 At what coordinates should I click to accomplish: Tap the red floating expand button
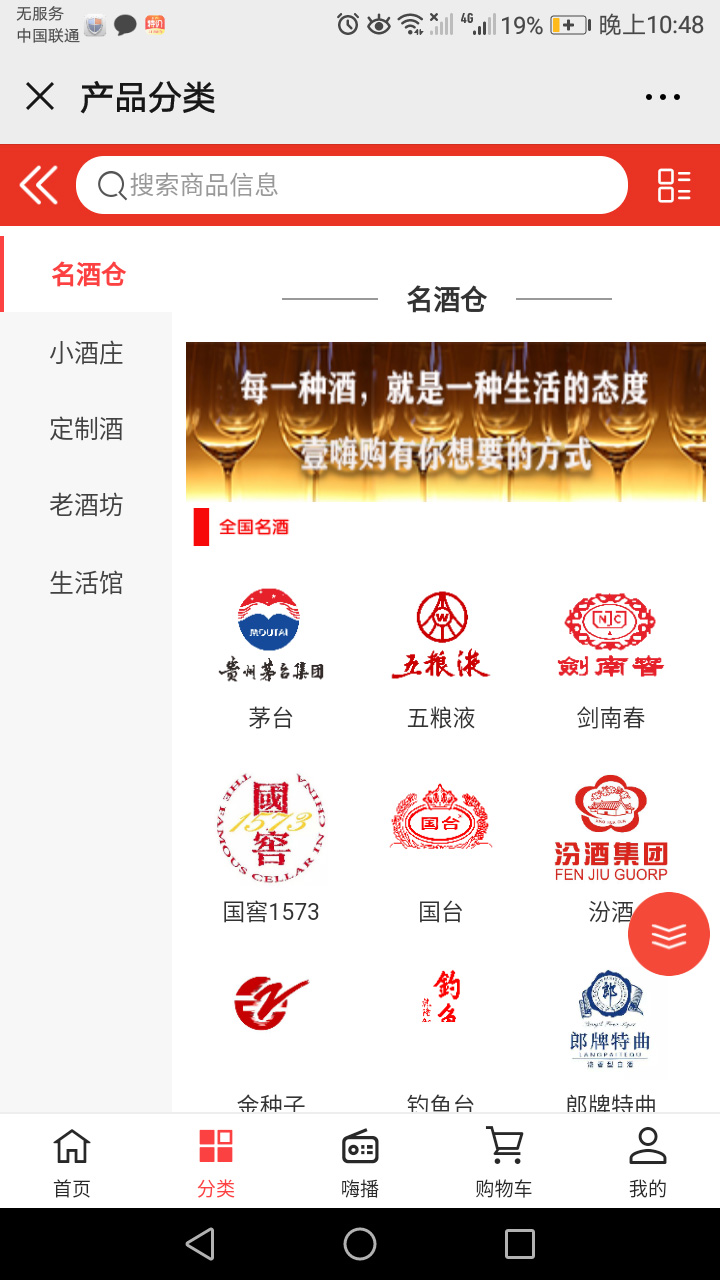(x=668, y=934)
